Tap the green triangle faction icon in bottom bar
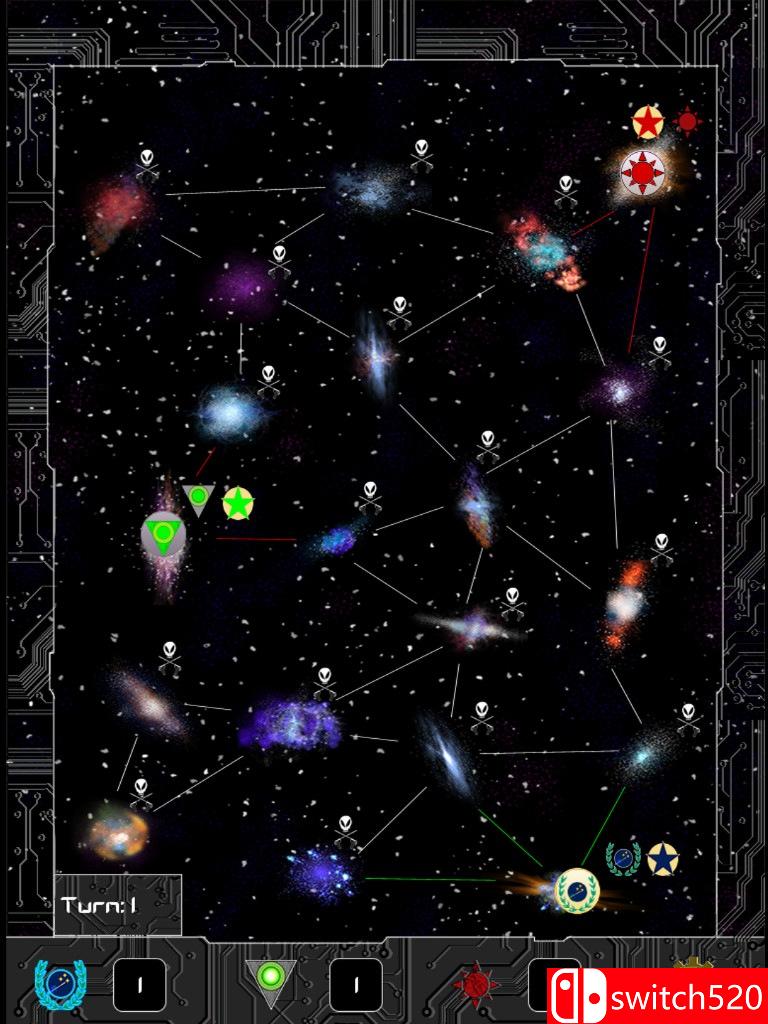768x1024 pixels. (x=270, y=982)
